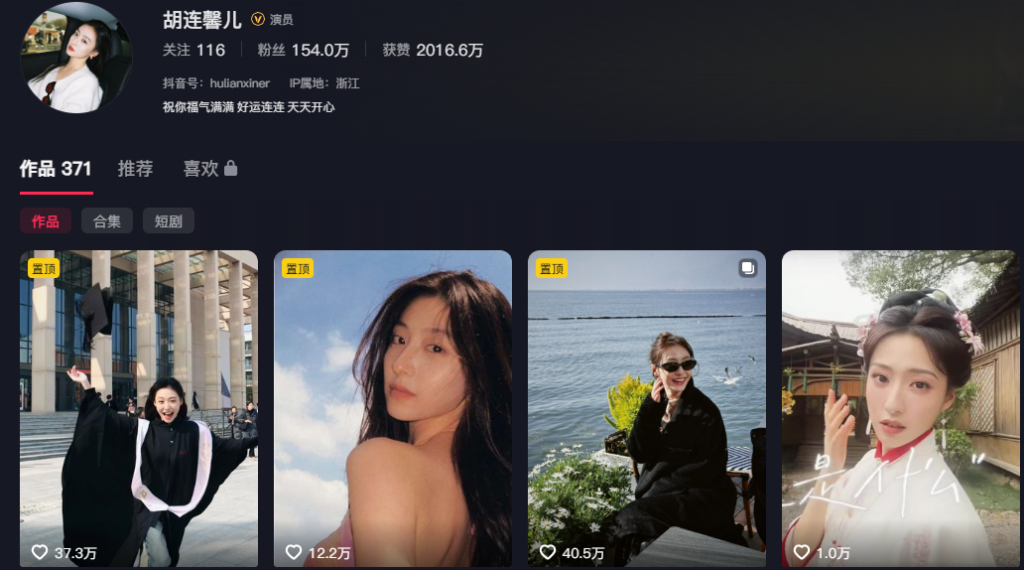Screen dimensions: 1024x570
Task: Open the profile avatar photo
Action: coord(77,57)
